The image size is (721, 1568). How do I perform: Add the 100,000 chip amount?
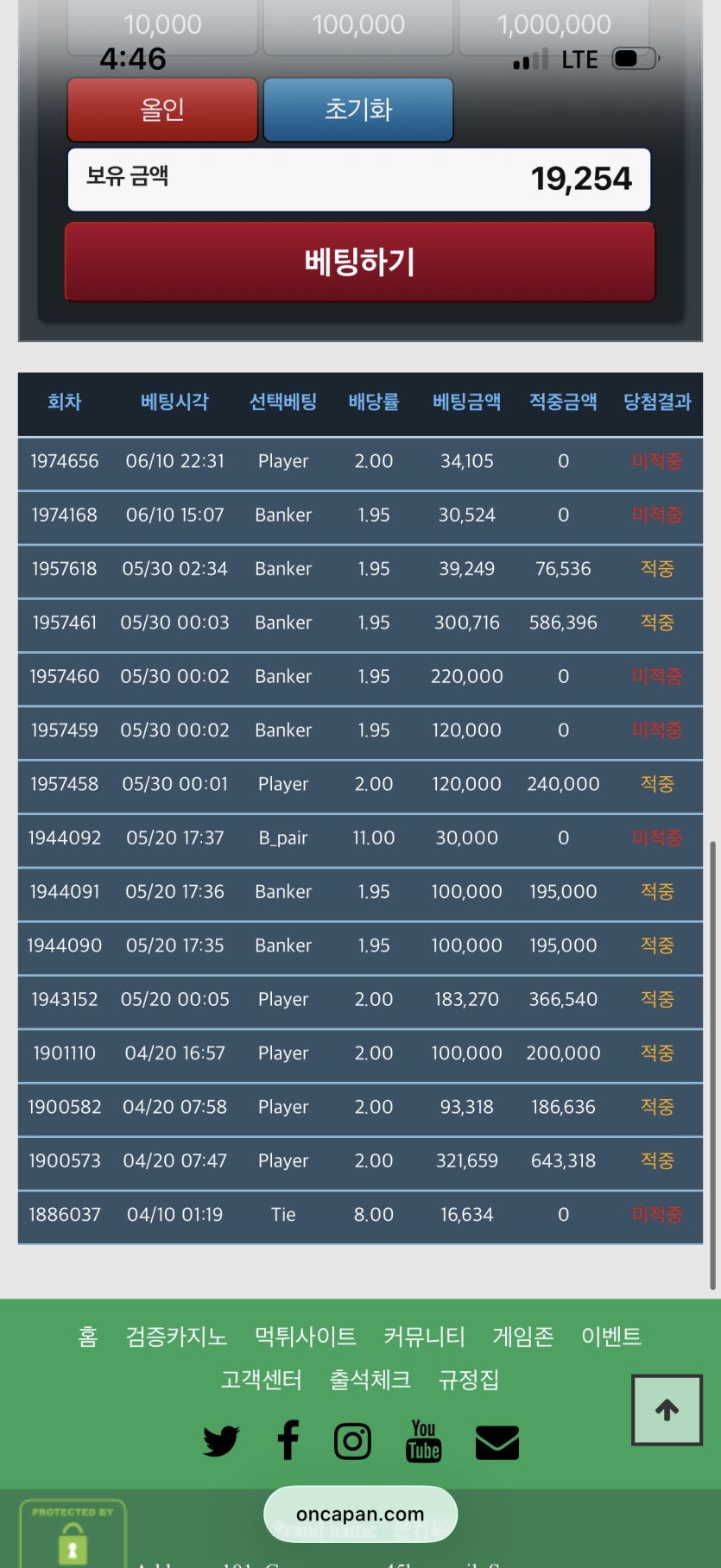(358, 26)
